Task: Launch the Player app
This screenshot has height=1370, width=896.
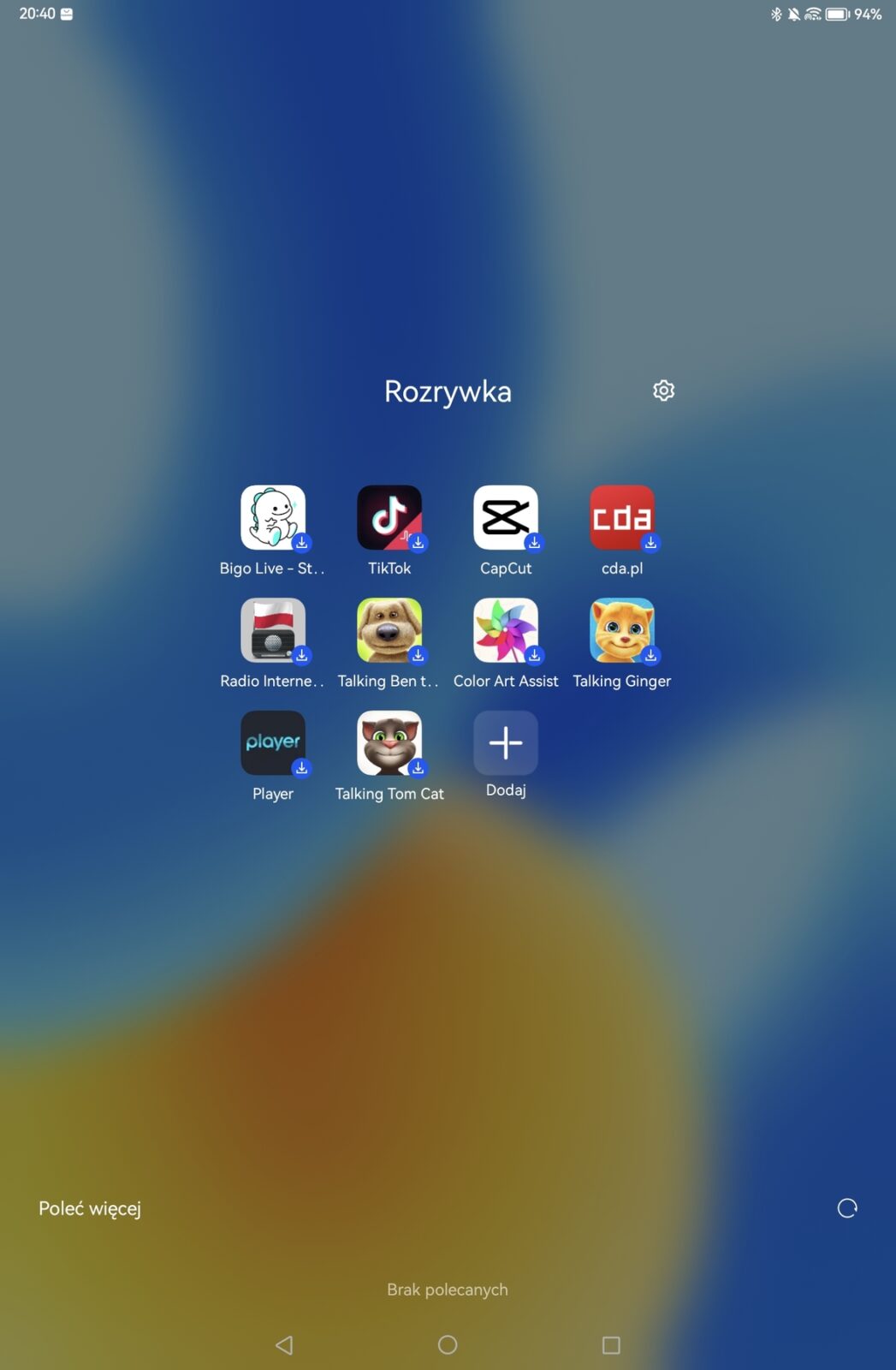Action: click(273, 742)
